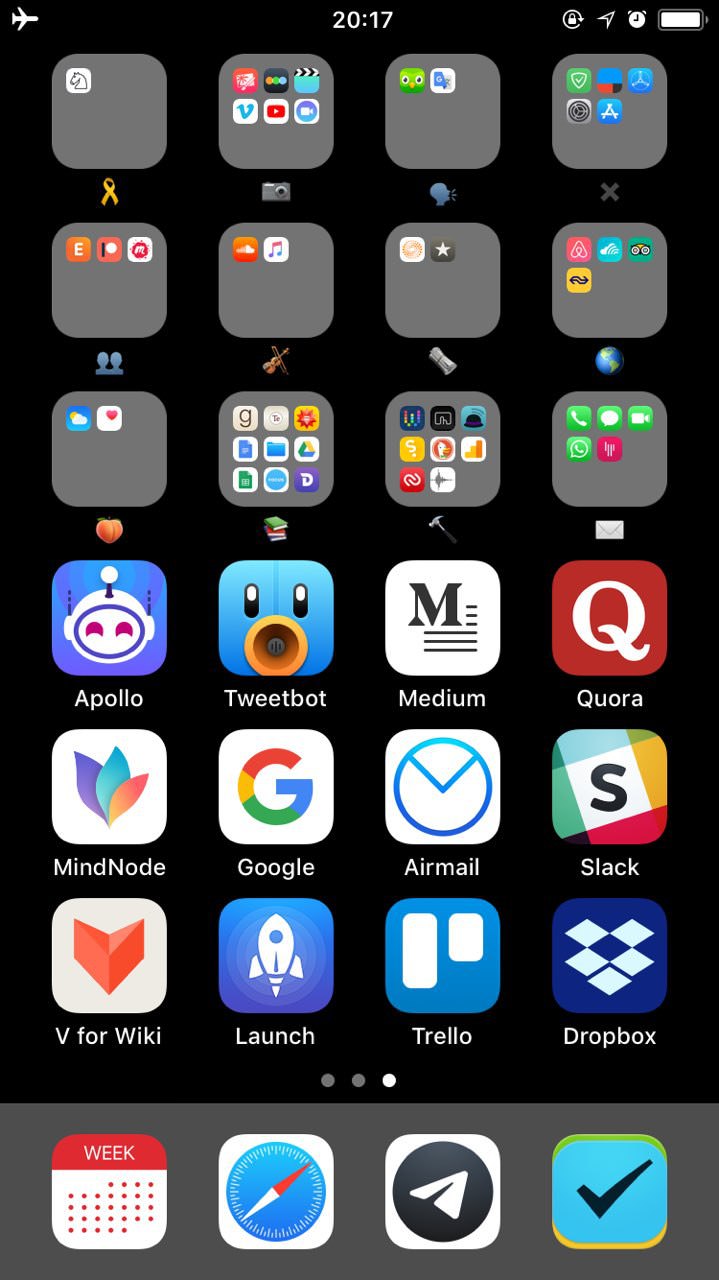Open Airmail

pyautogui.click(x=442, y=787)
